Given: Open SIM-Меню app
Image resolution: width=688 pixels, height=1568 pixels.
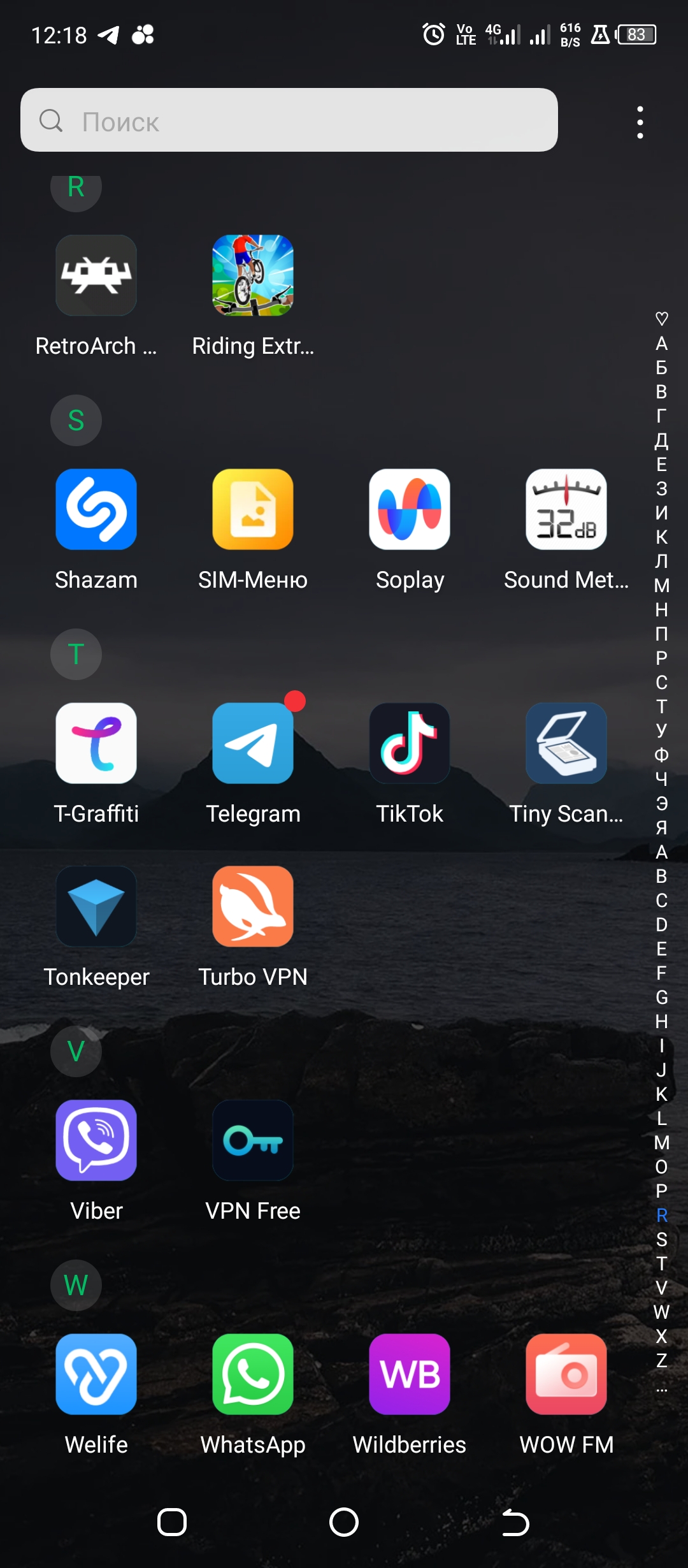Looking at the screenshot, I should (x=253, y=509).
